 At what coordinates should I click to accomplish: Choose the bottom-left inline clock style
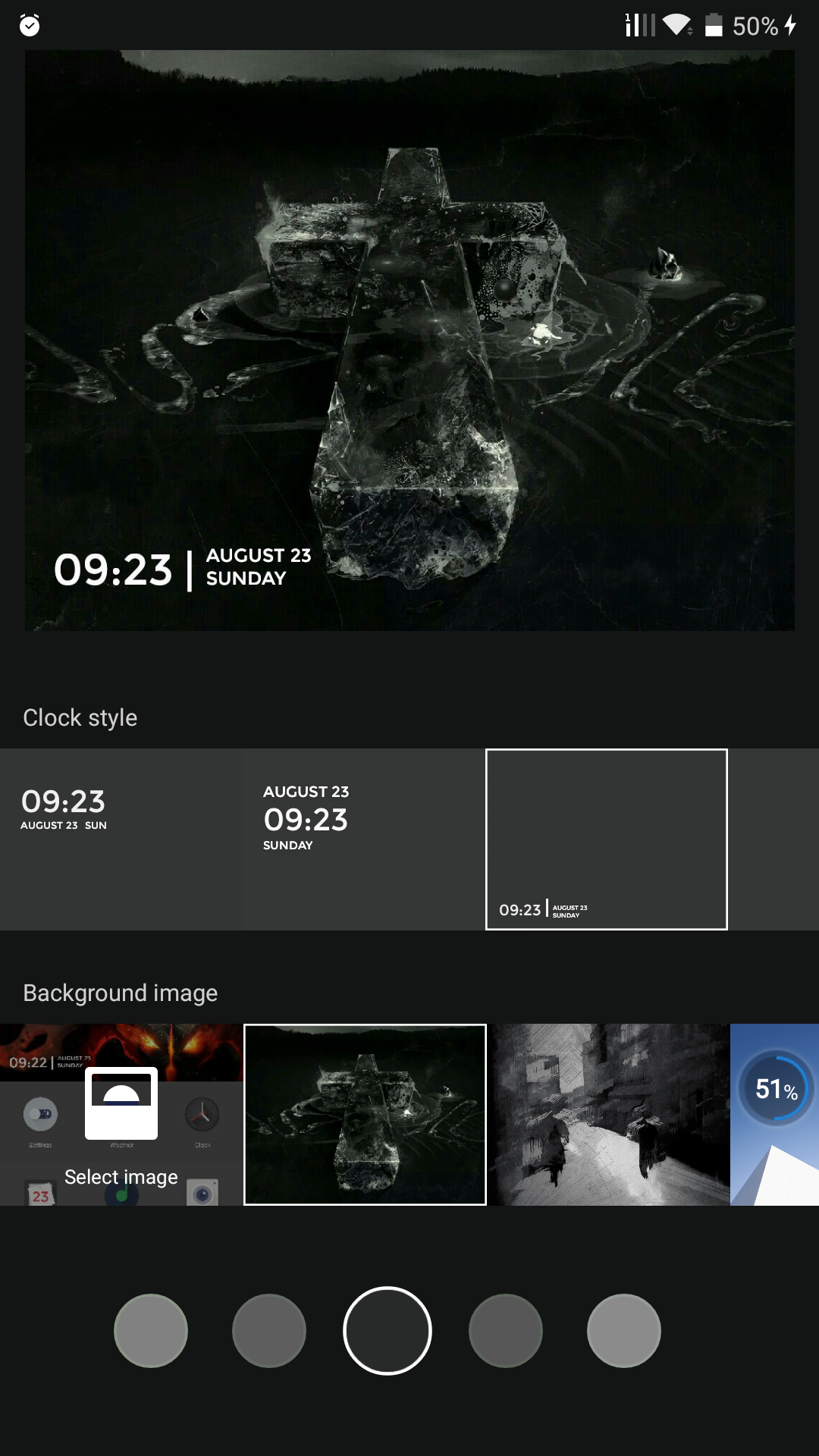click(x=607, y=839)
